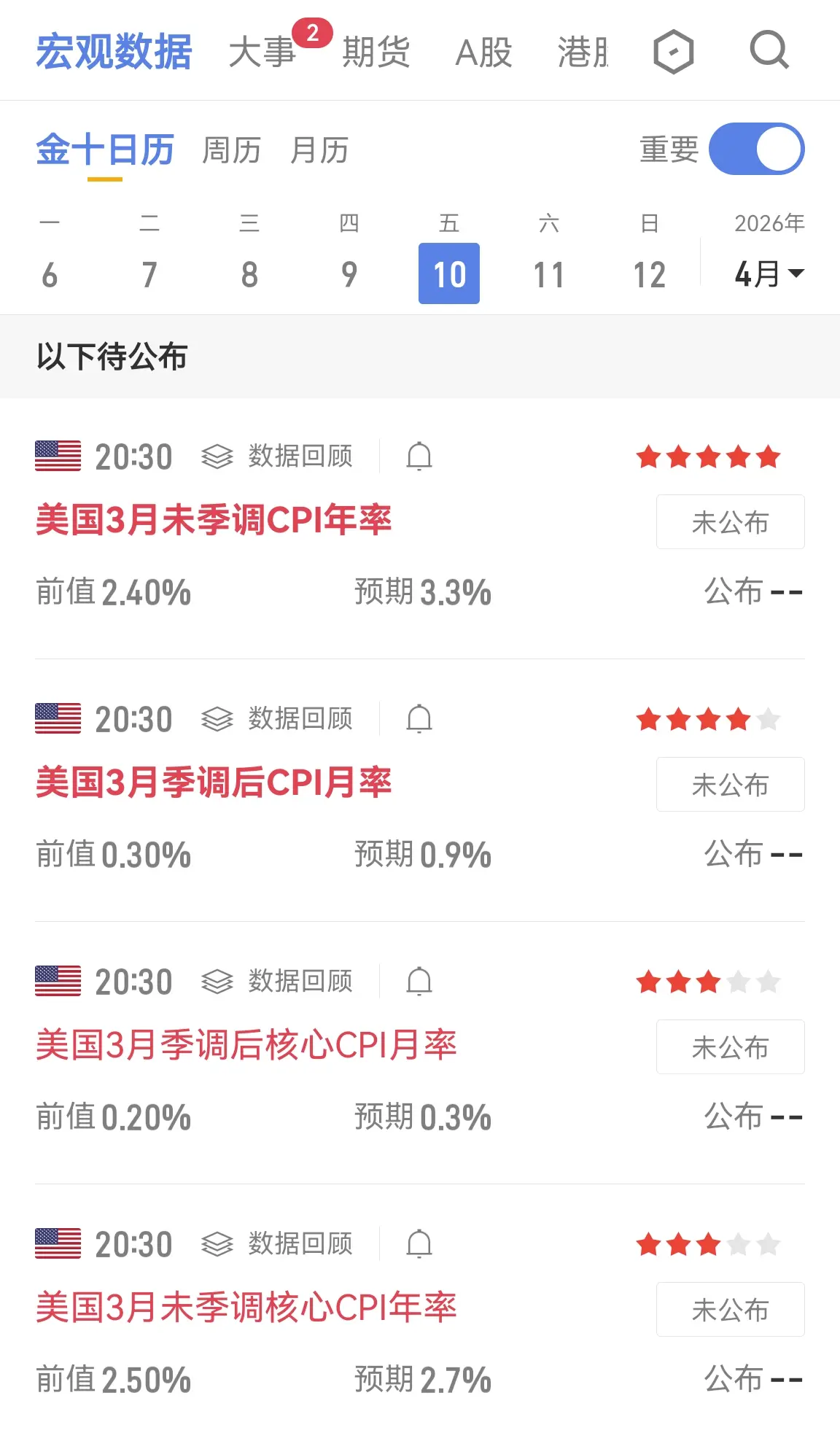The width and height of the screenshot is (840, 1433).
Task: Switch to the 期货 tab
Action: [376, 53]
